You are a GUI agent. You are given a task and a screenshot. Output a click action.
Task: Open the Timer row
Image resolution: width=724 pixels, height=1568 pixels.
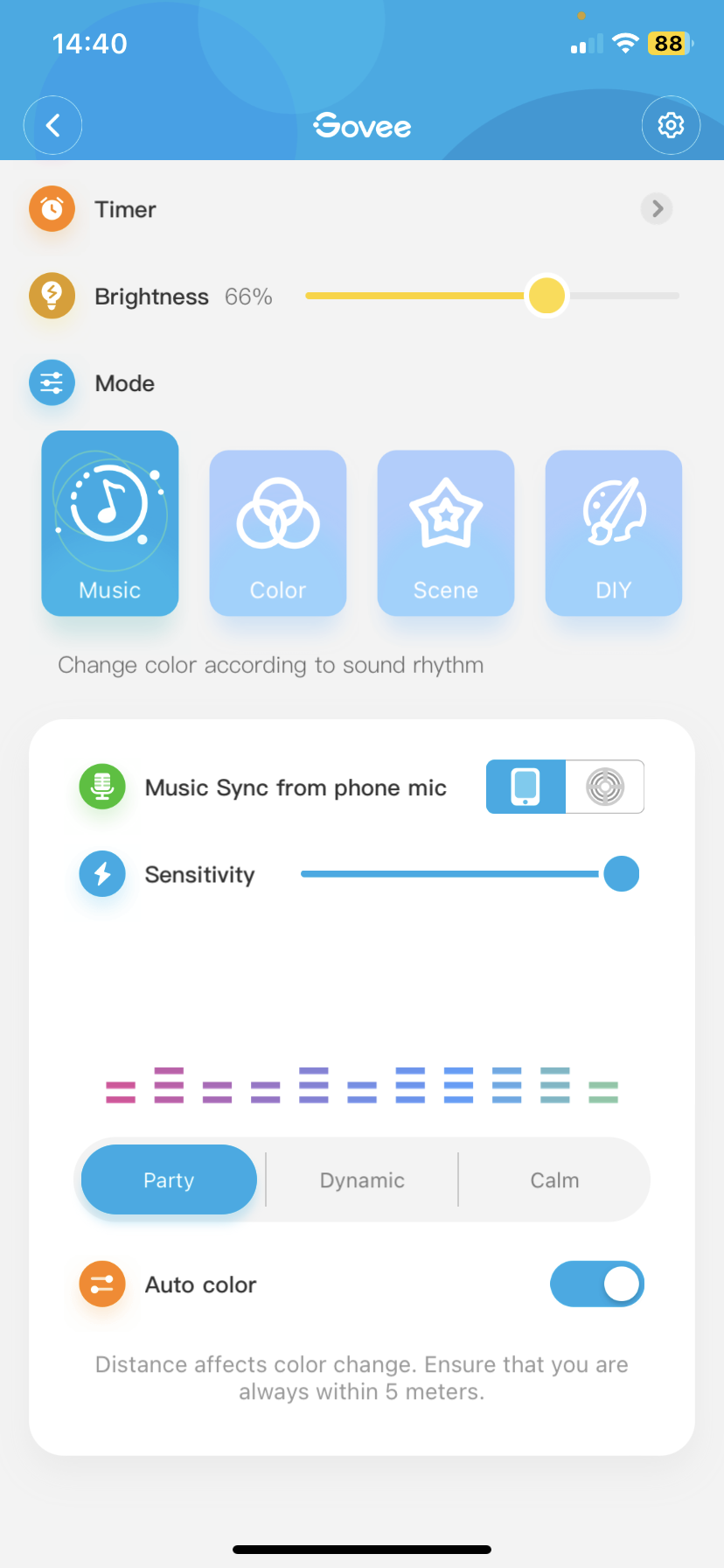350,209
